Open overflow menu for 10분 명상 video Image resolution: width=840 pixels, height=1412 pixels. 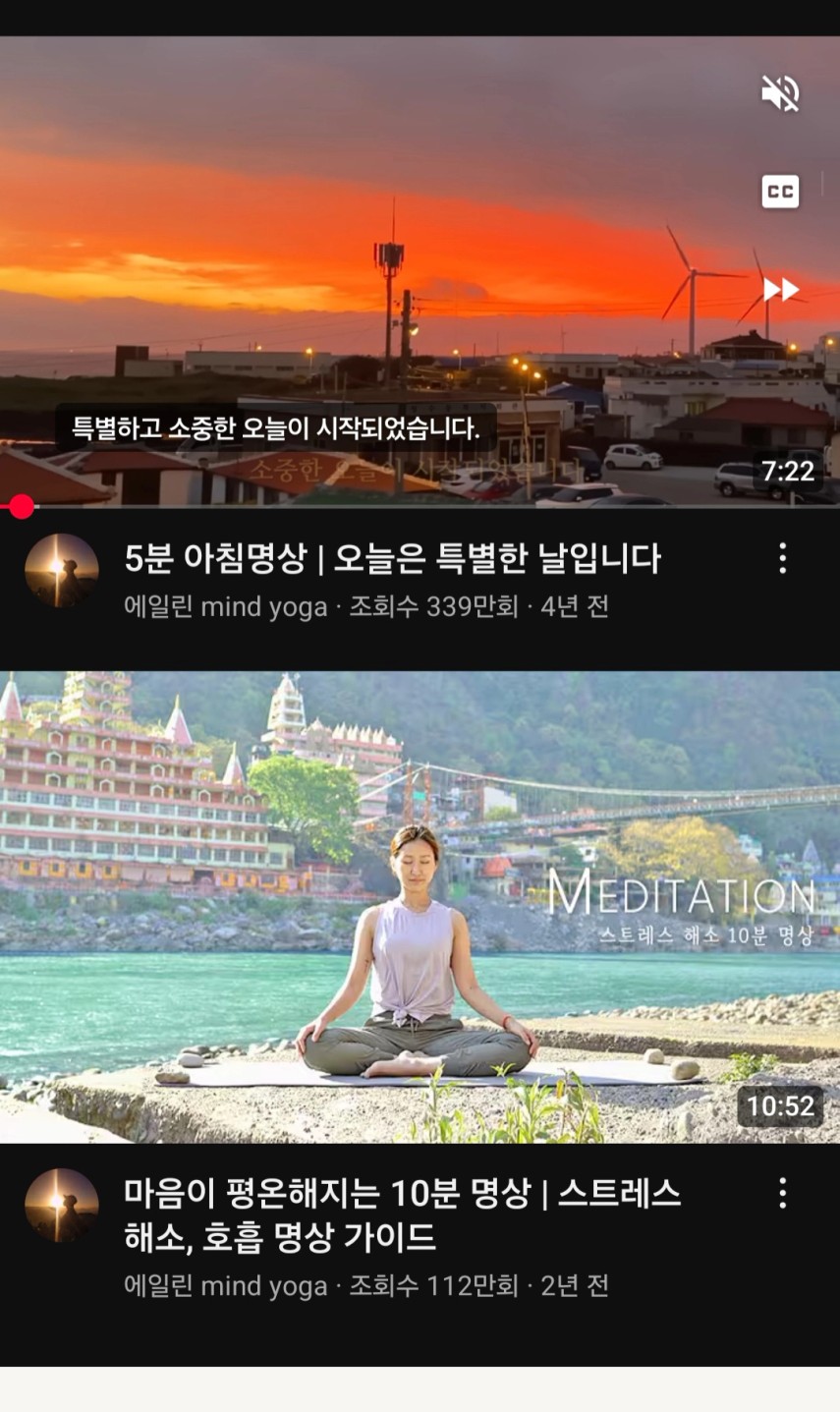point(782,1193)
